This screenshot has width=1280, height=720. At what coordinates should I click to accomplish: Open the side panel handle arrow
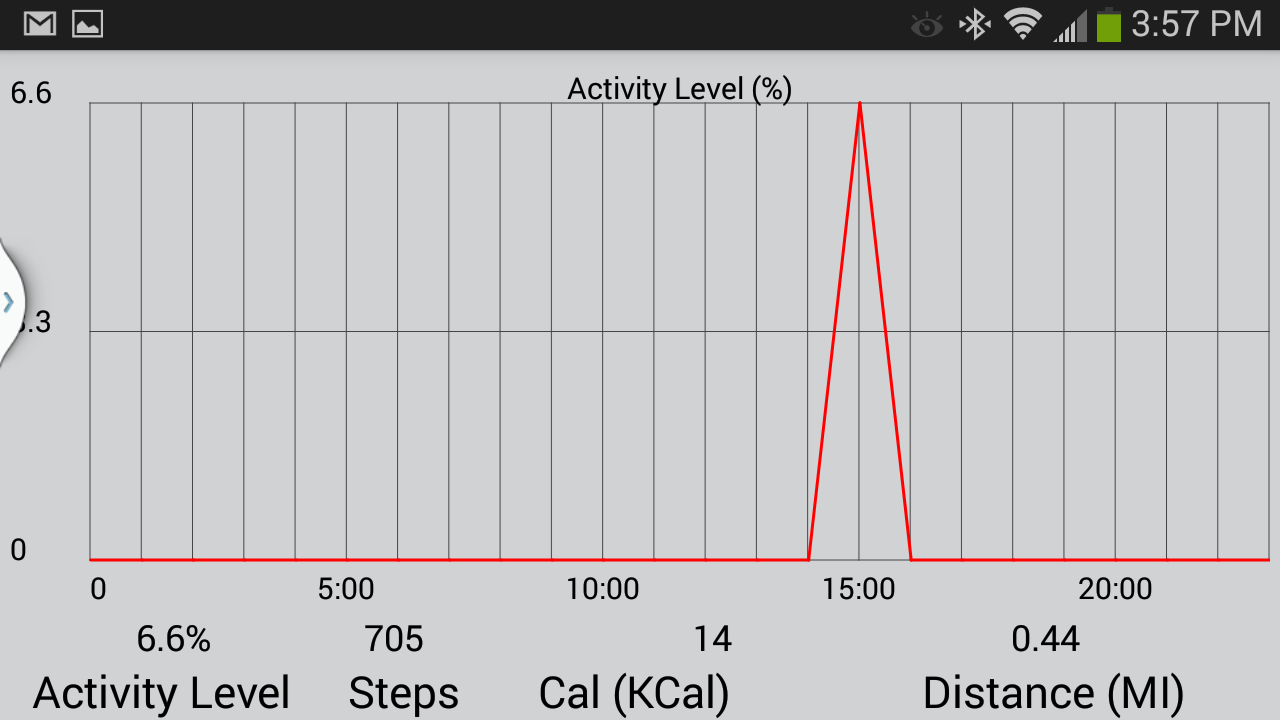coord(8,301)
